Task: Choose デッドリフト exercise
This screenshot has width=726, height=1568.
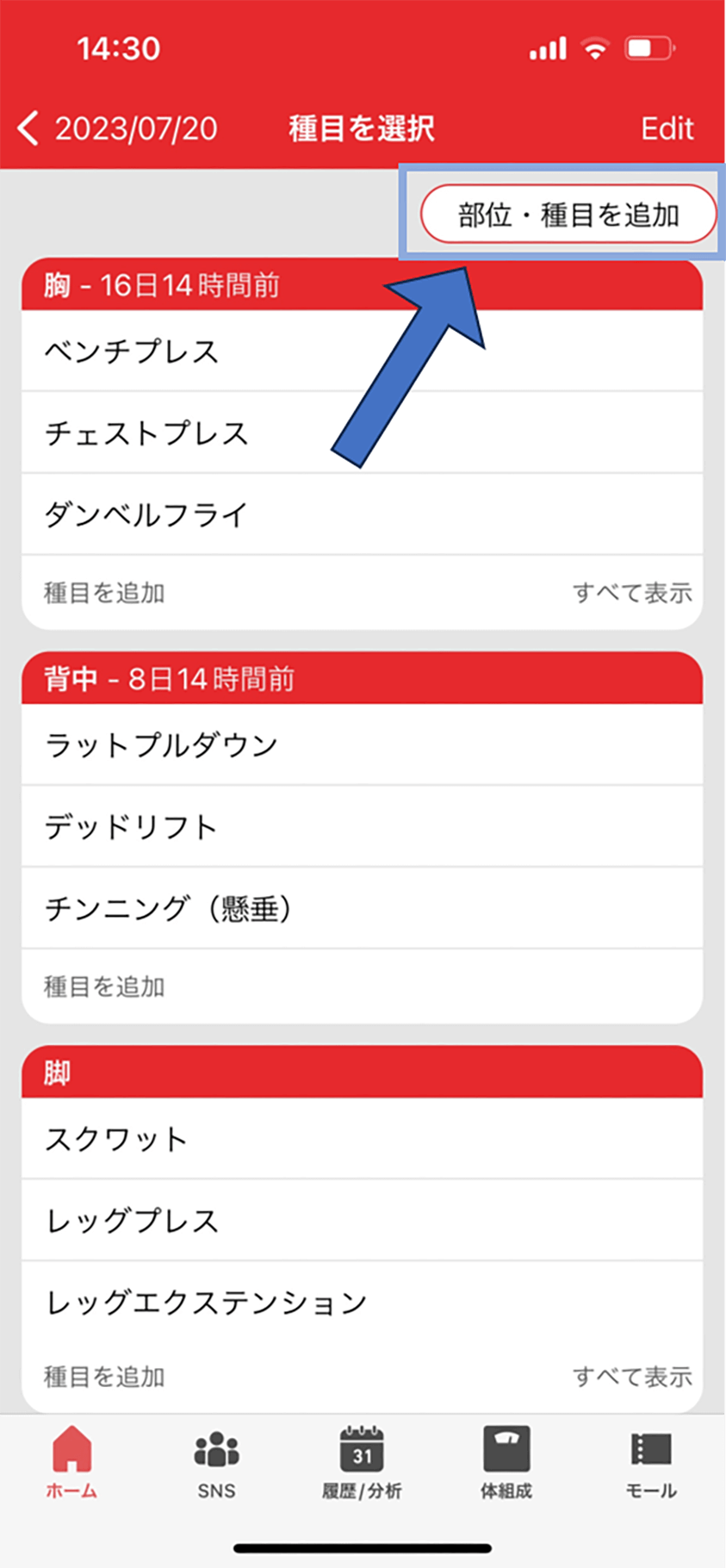Action: pyautogui.click(x=362, y=826)
